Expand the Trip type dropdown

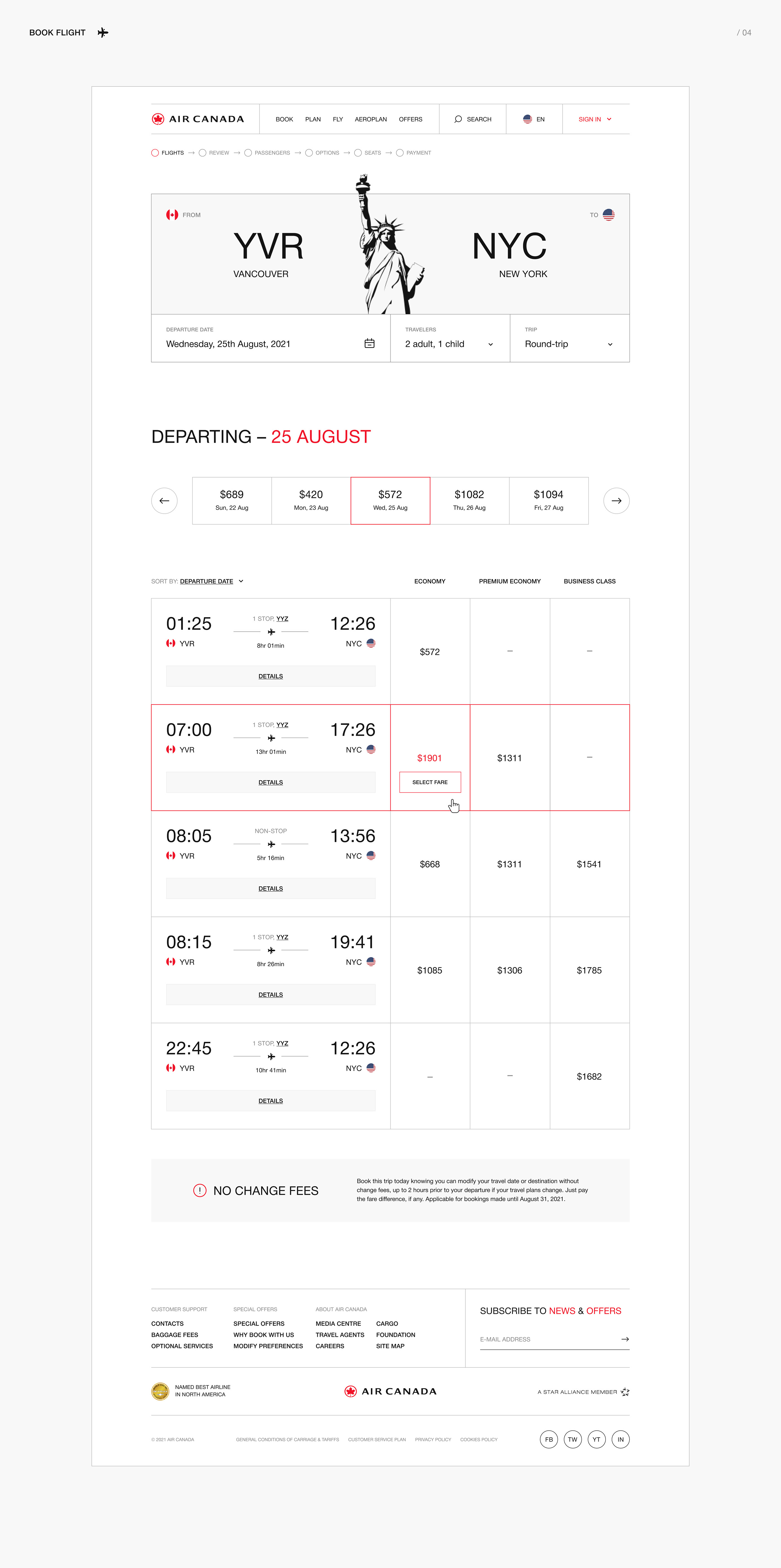click(569, 338)
